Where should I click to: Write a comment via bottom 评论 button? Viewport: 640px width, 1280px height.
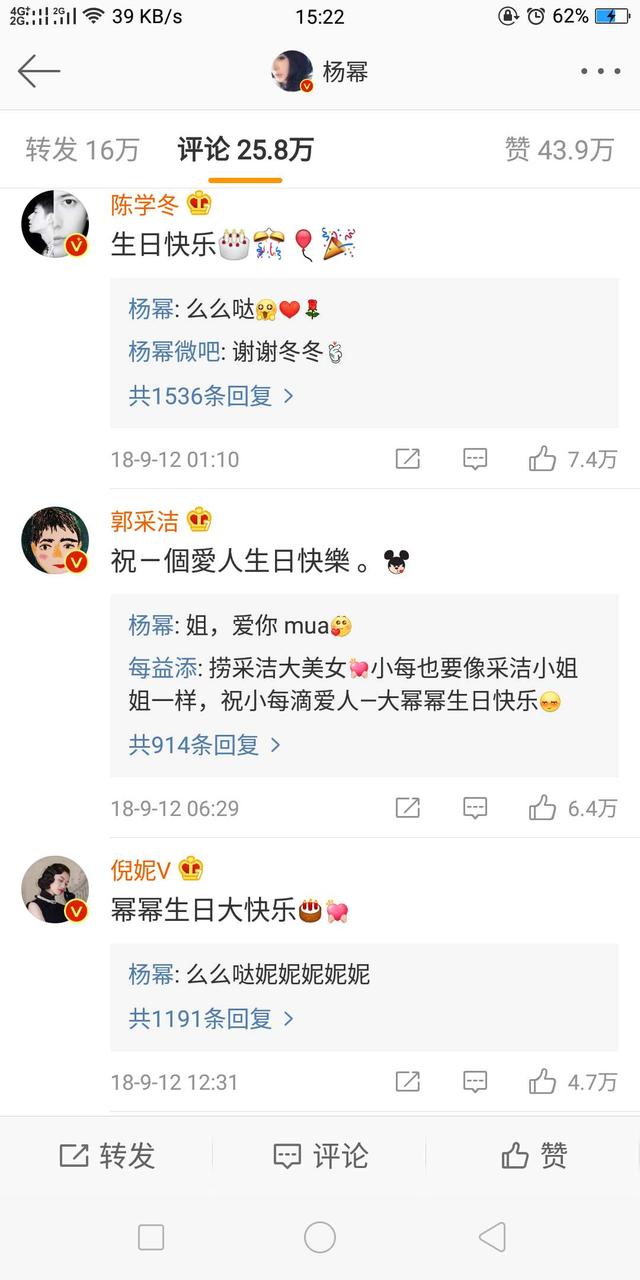click(321, 1156)
